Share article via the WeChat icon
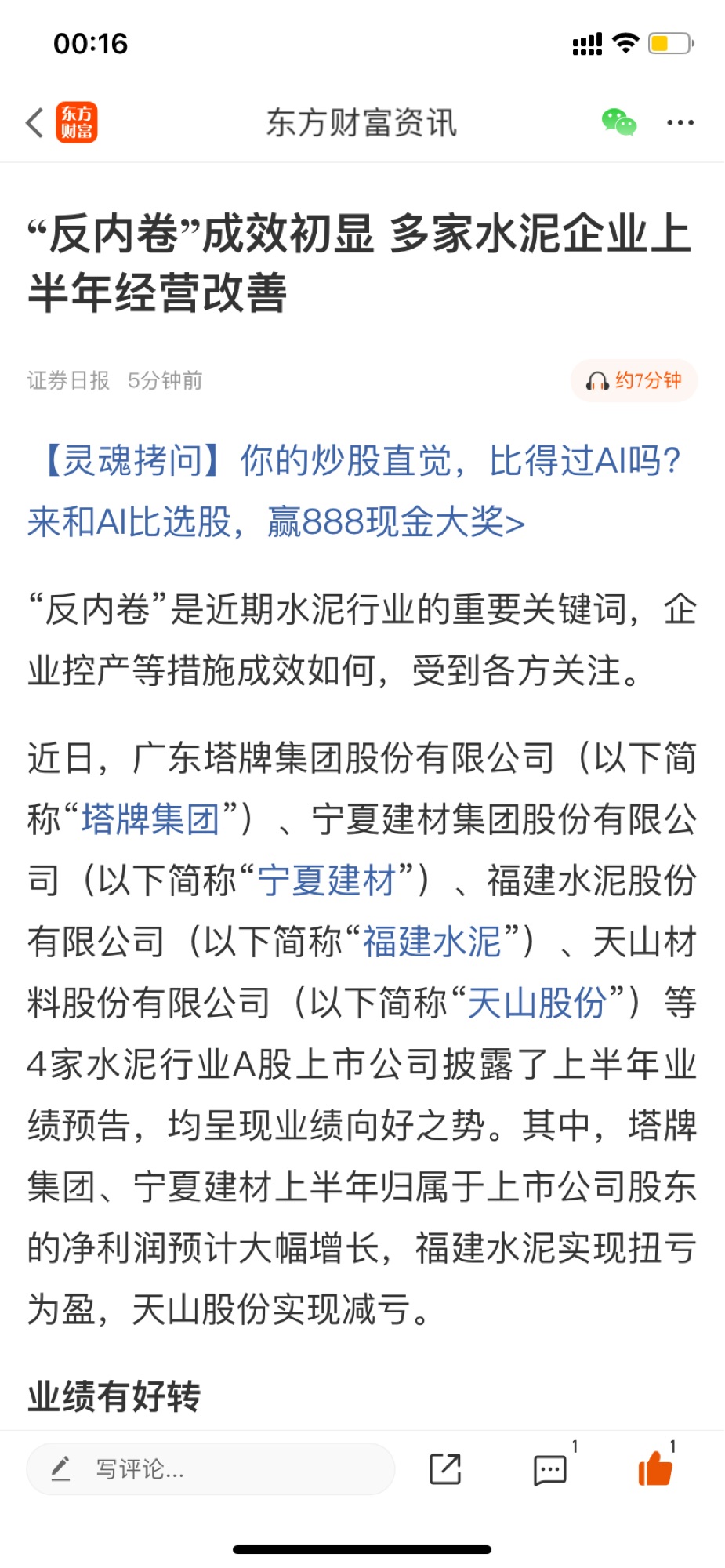 (619, 122)
